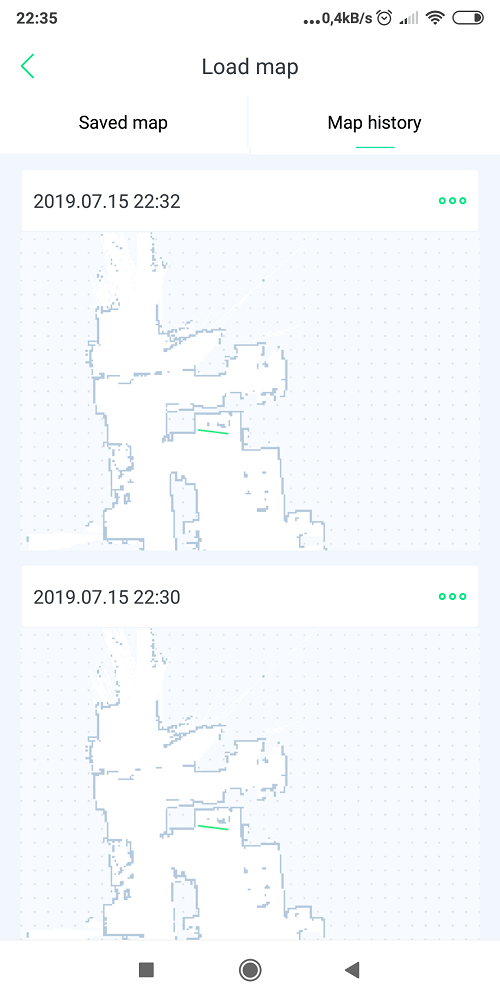
Task: Select the Map history tab
Action: point(374,122)
